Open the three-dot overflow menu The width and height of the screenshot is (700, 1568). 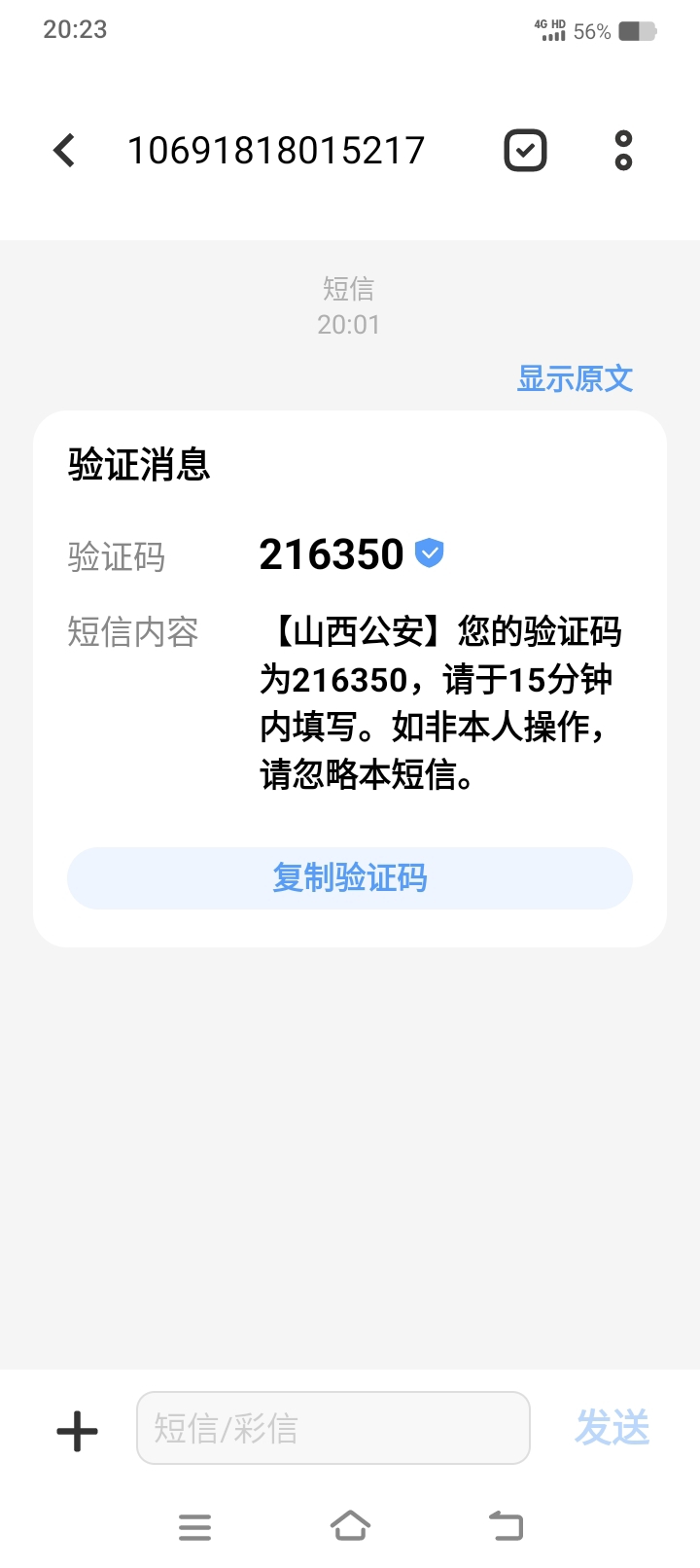623,151
